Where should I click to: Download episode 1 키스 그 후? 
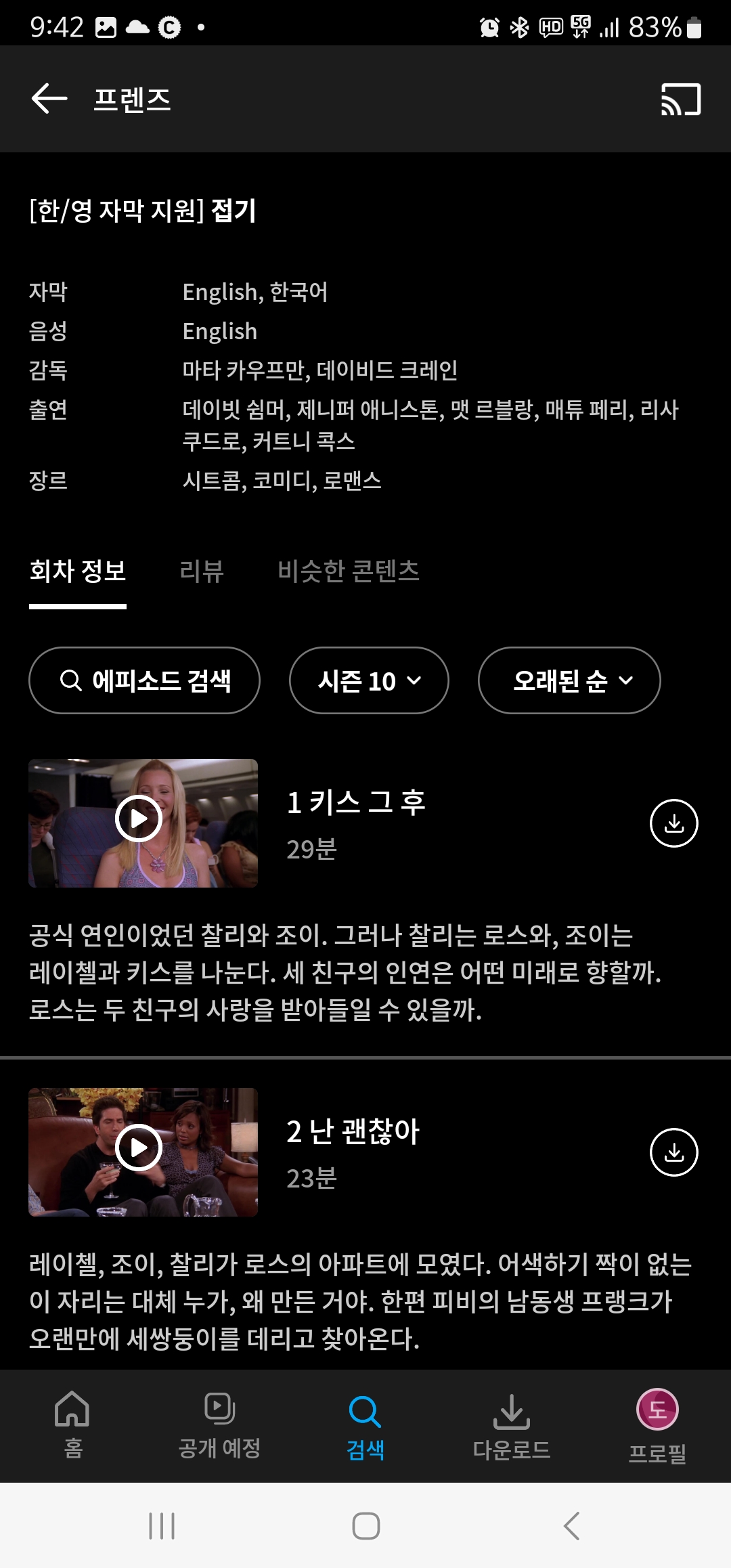point(673,823)
